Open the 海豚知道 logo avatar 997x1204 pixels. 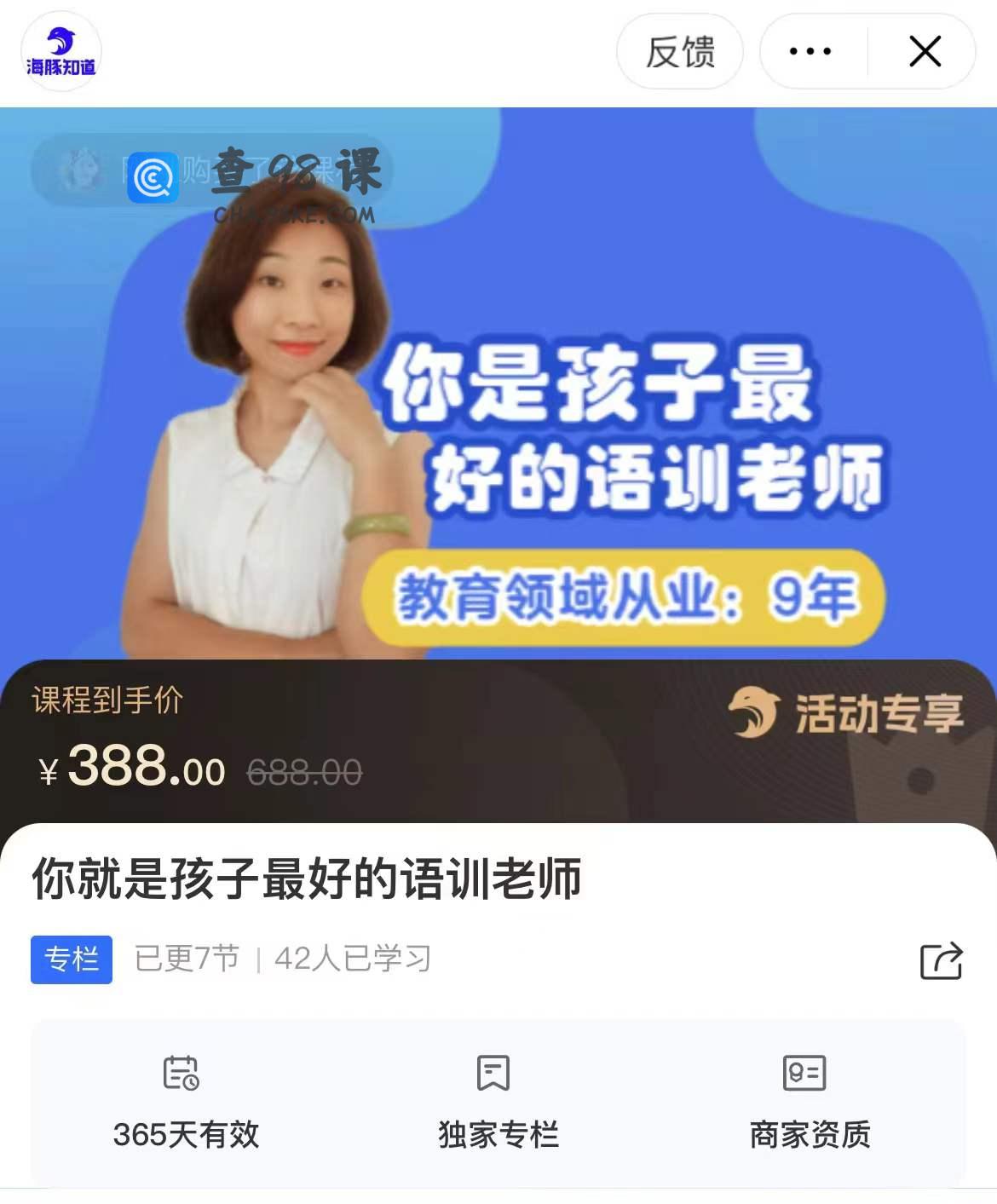click(x=61, y=52)
